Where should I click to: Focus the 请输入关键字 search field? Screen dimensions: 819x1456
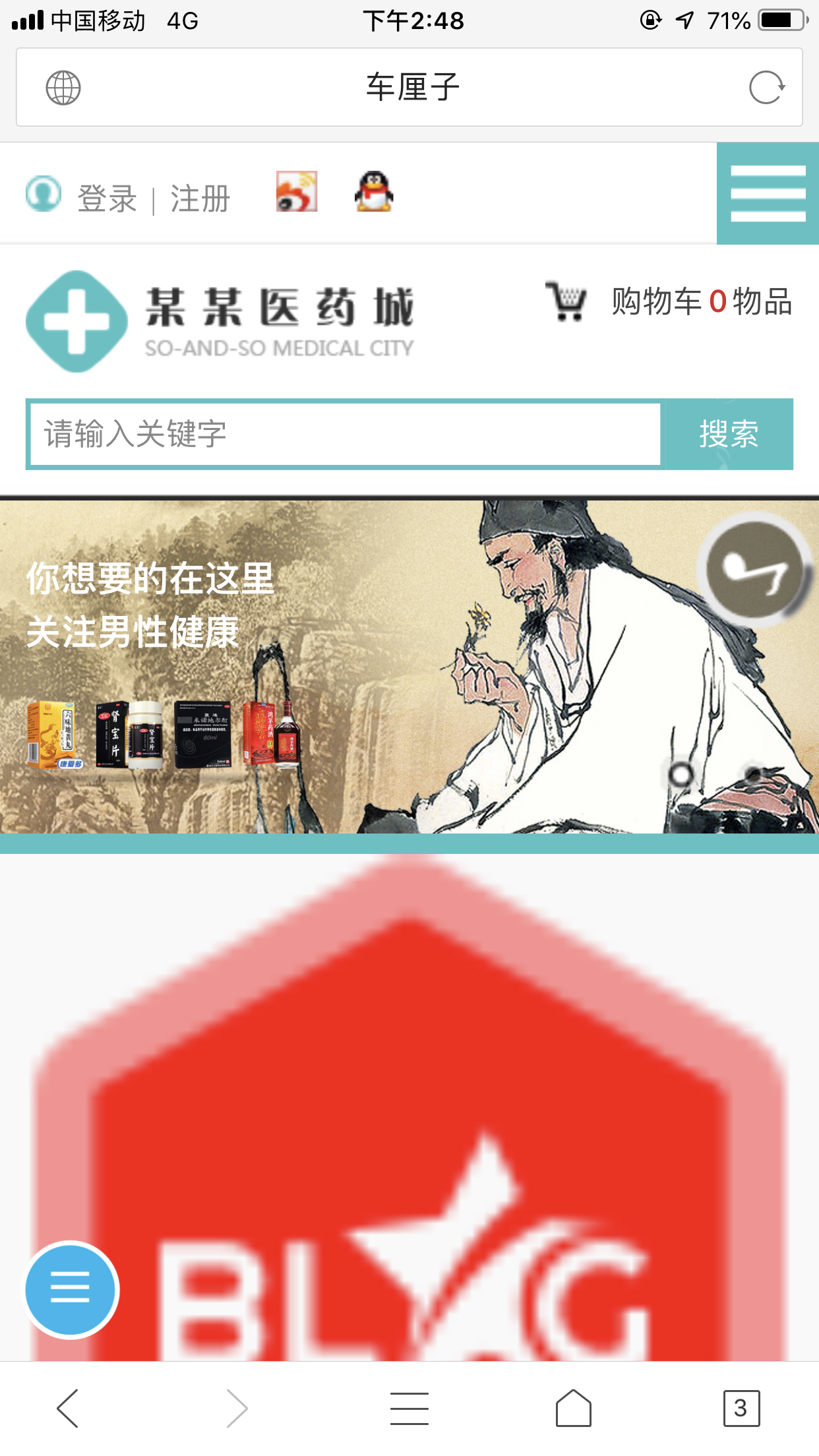[346, 434]
